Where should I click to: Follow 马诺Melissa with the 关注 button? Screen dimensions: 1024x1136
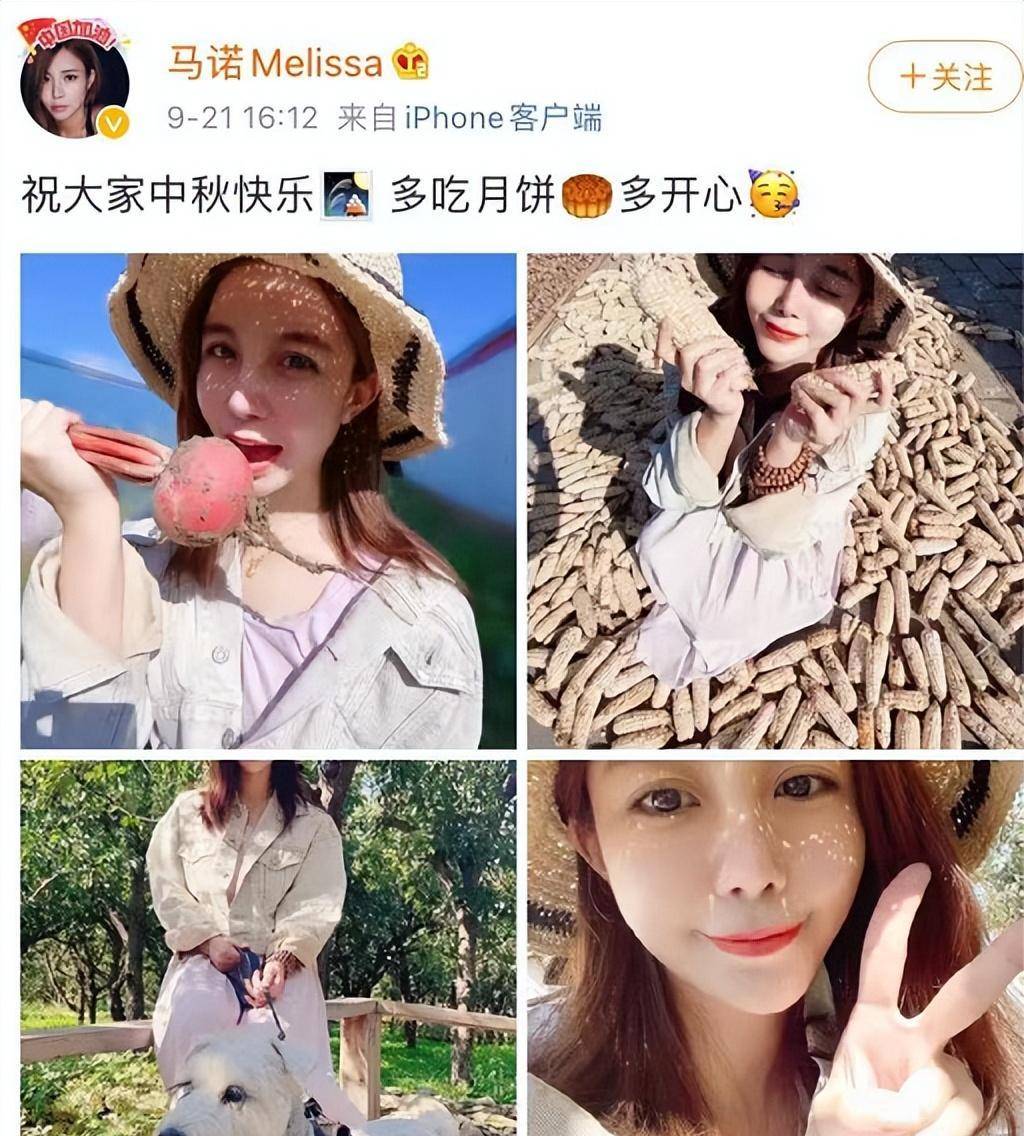tap(945, 77)
